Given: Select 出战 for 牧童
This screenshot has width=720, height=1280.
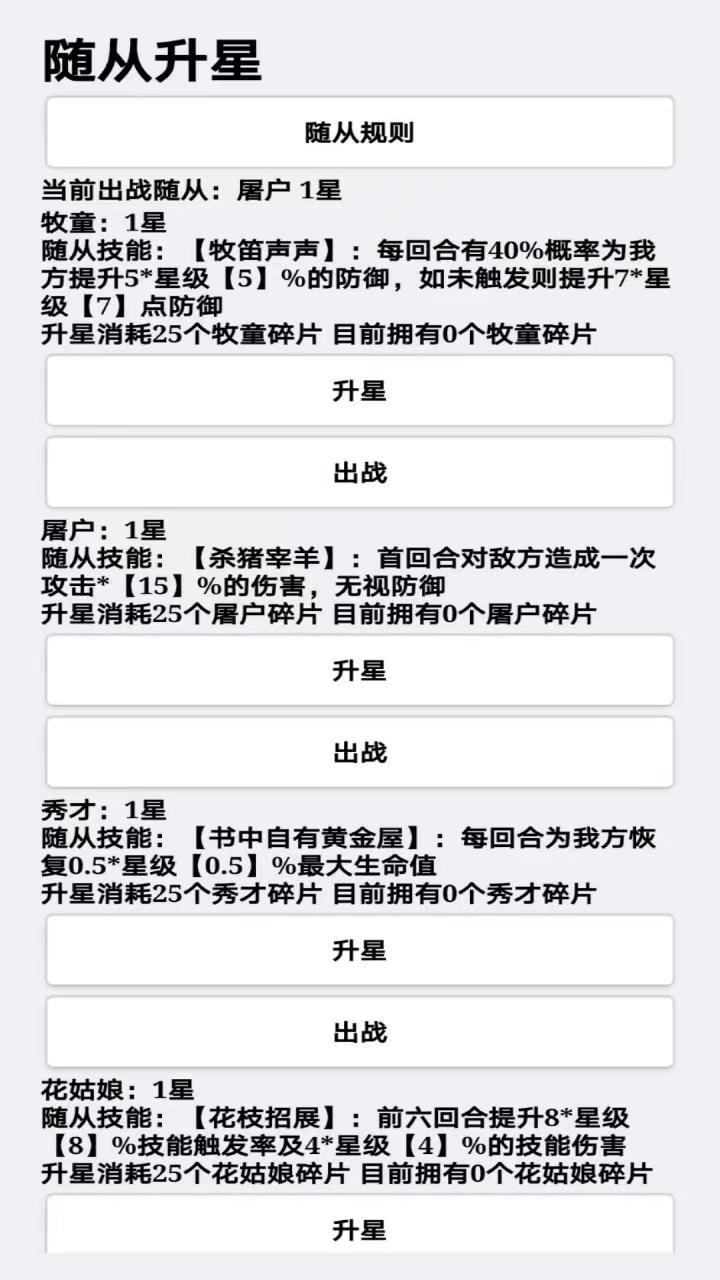Looking at the screenshot, I should (x=360, y=472).
